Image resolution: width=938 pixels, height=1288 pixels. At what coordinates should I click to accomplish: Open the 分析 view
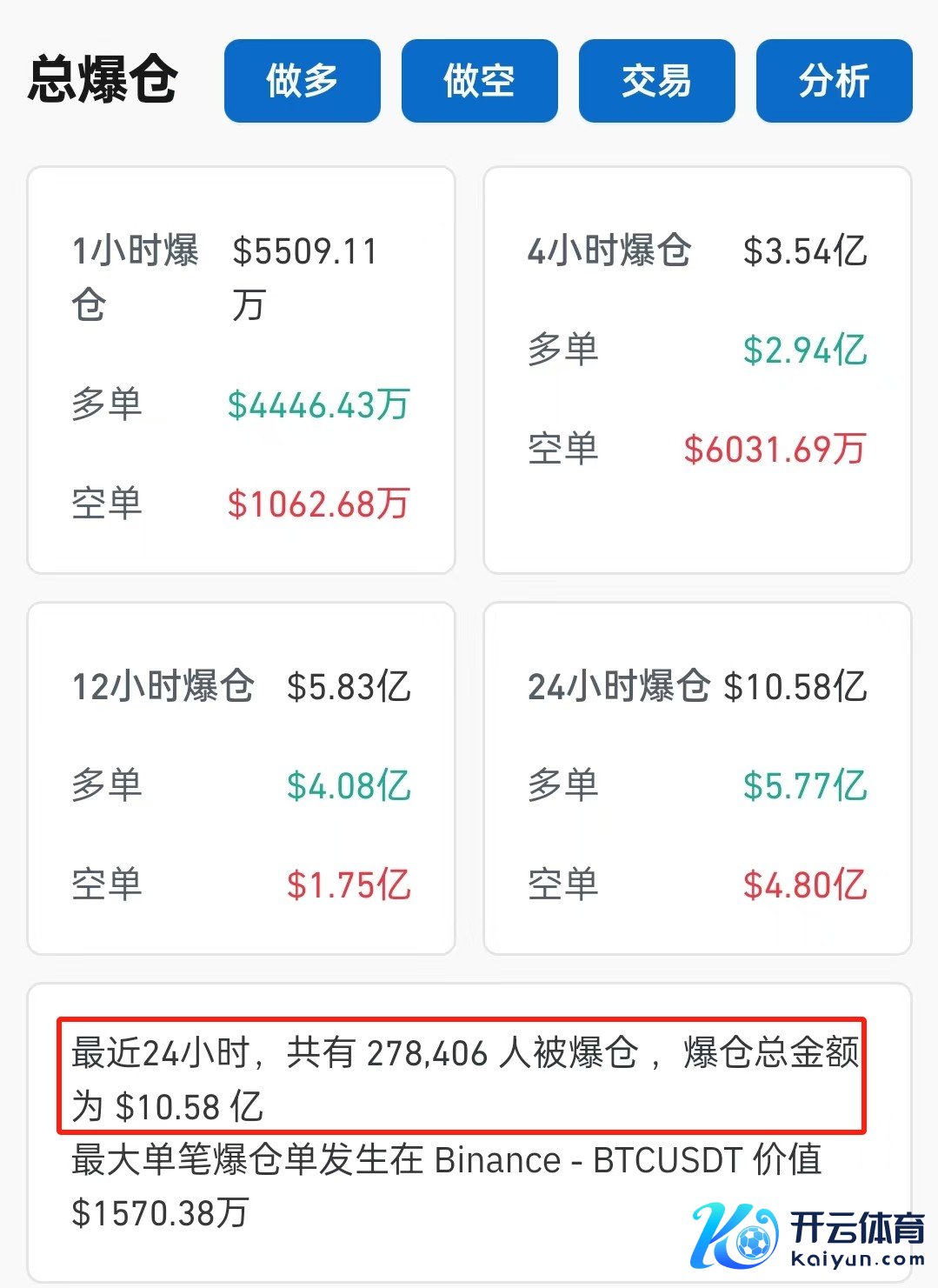pos(834,81)
